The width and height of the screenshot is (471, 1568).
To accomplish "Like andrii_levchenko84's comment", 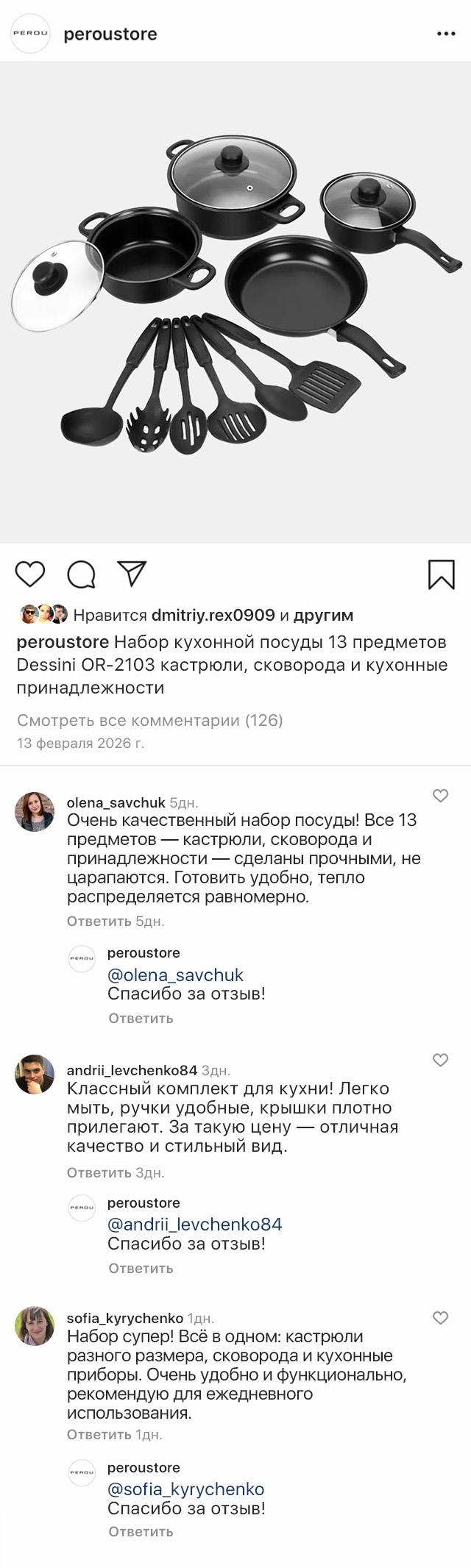I will pos(440,1060).
